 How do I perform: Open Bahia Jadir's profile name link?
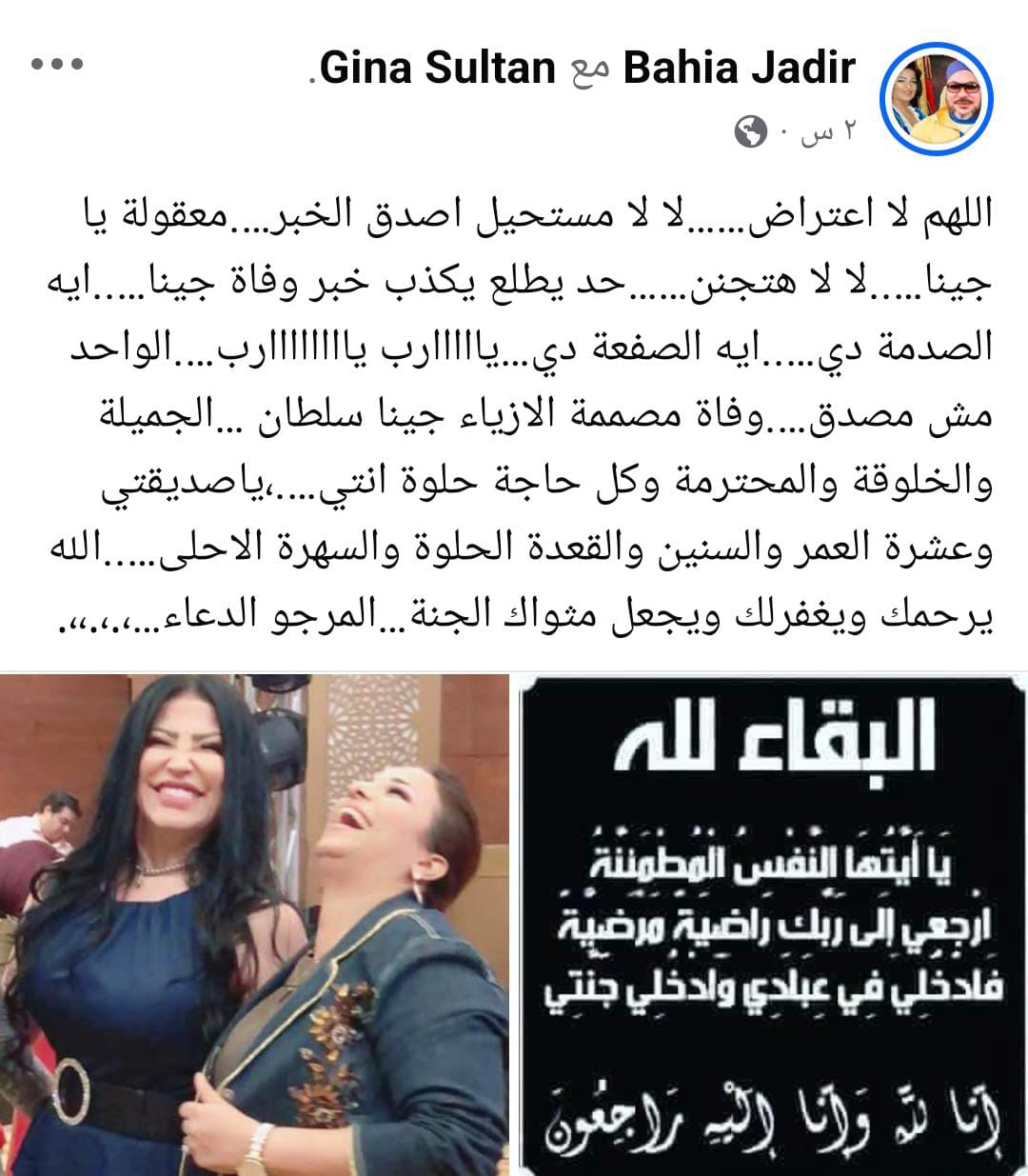740,69
